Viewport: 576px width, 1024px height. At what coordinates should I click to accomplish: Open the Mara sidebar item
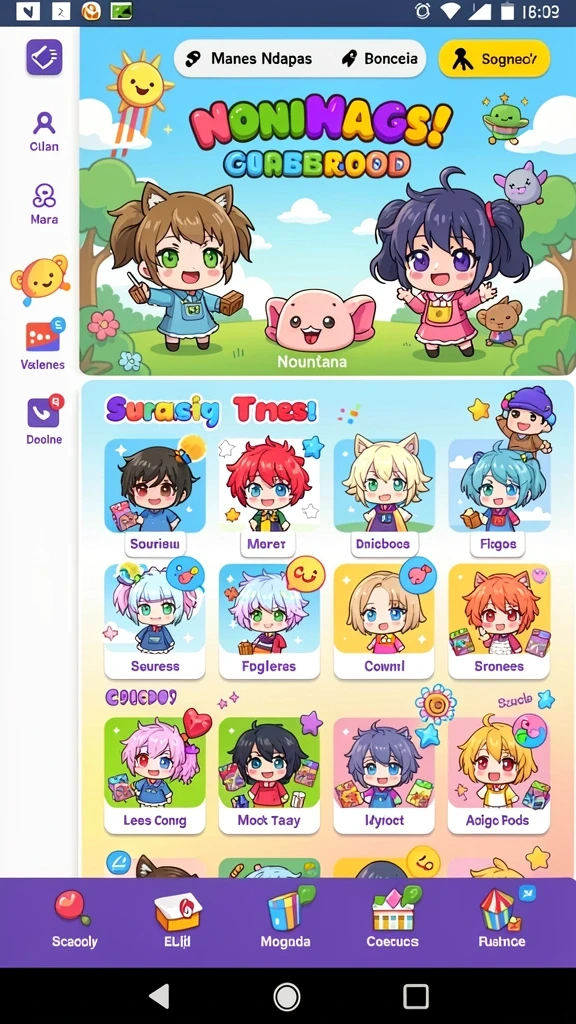44,204
